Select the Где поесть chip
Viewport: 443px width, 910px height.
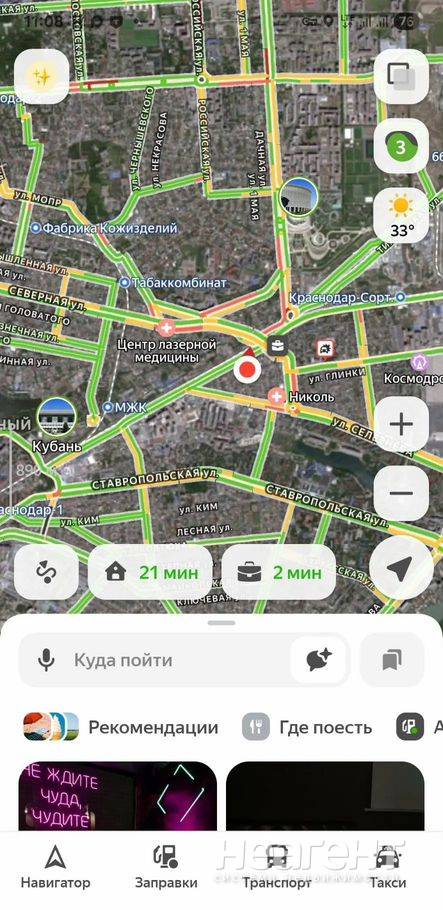pyautogui.click(x=307, y=727)
